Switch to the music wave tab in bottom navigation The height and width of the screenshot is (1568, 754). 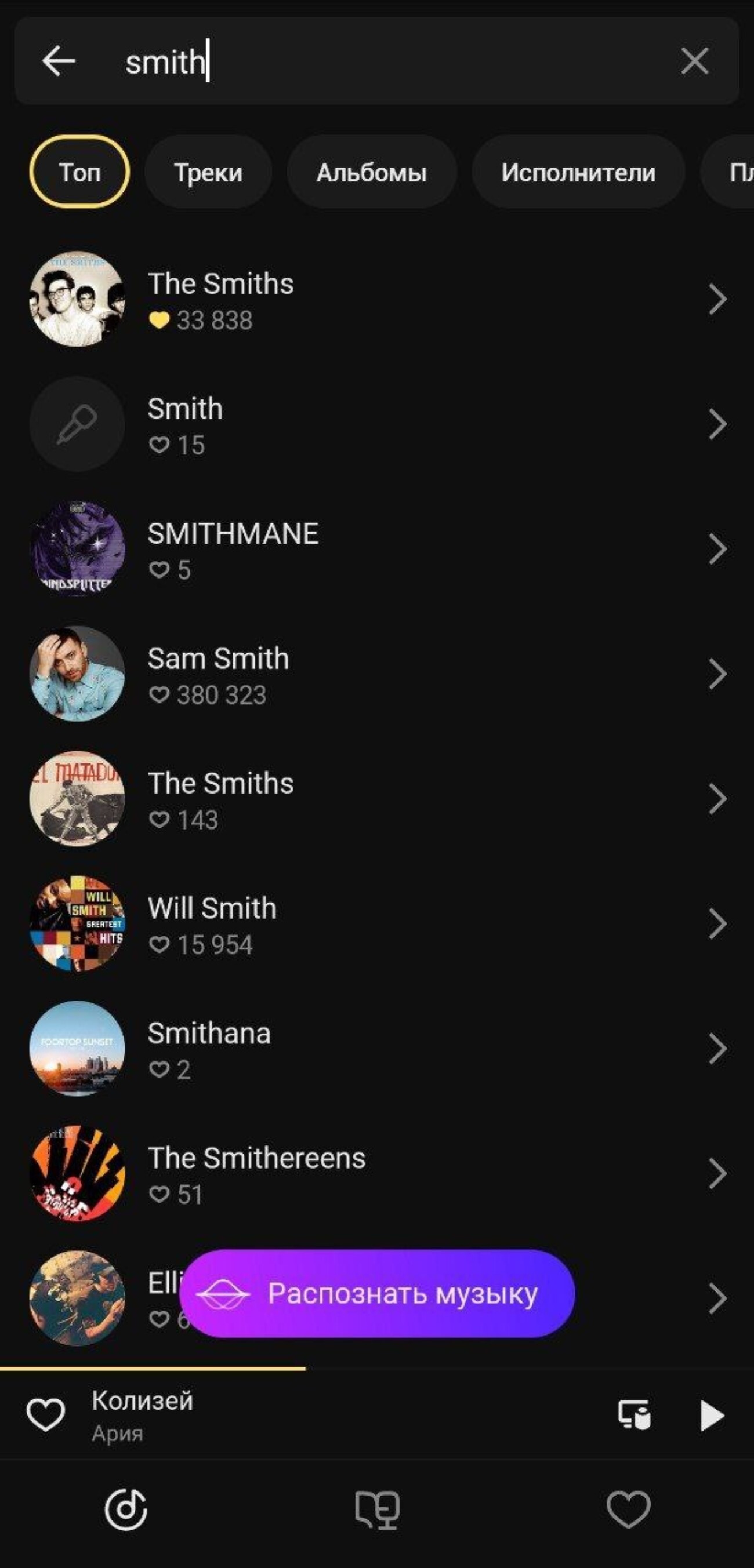(126, 1509)
